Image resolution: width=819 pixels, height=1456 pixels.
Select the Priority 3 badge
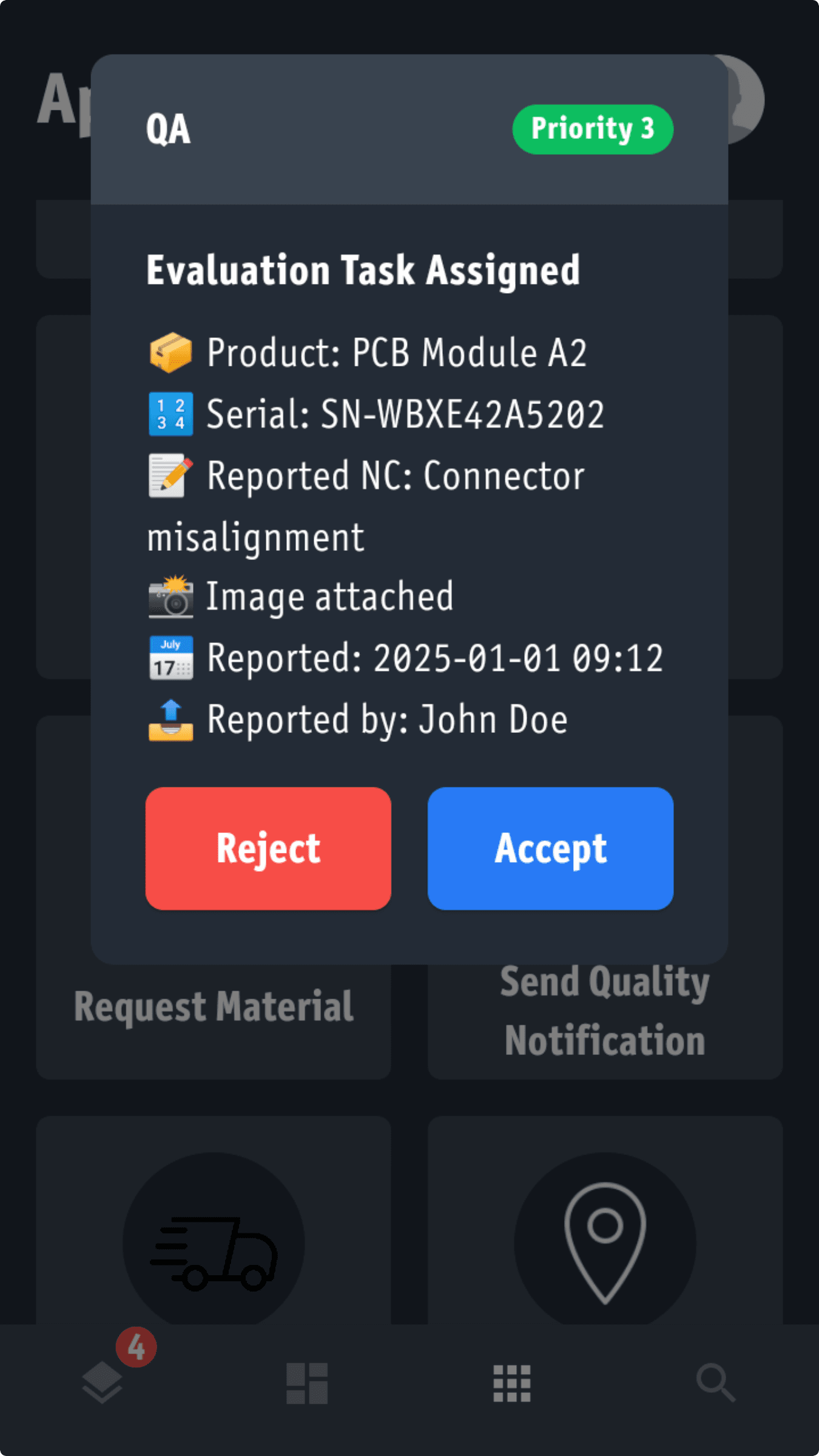click(592, 129)
